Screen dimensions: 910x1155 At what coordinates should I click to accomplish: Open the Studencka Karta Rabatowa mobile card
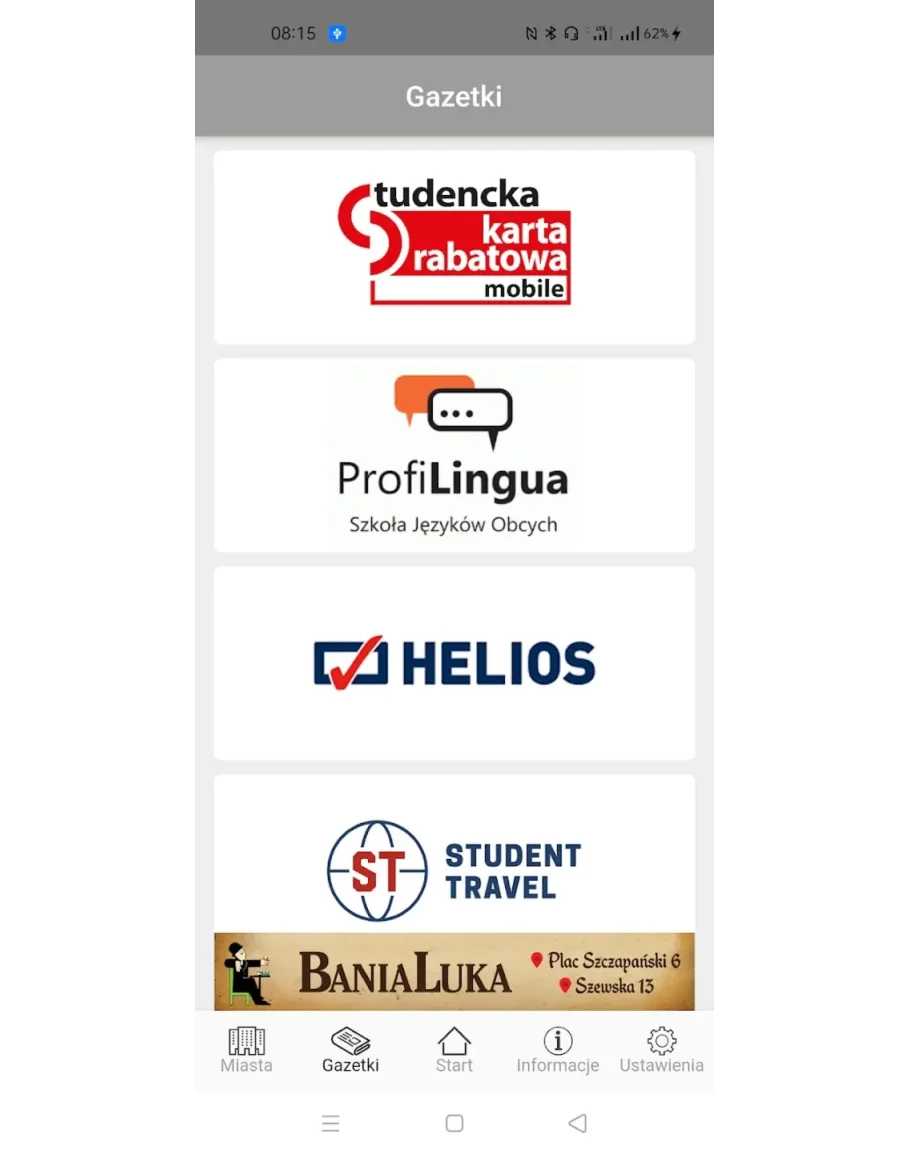tap(454, 246)
